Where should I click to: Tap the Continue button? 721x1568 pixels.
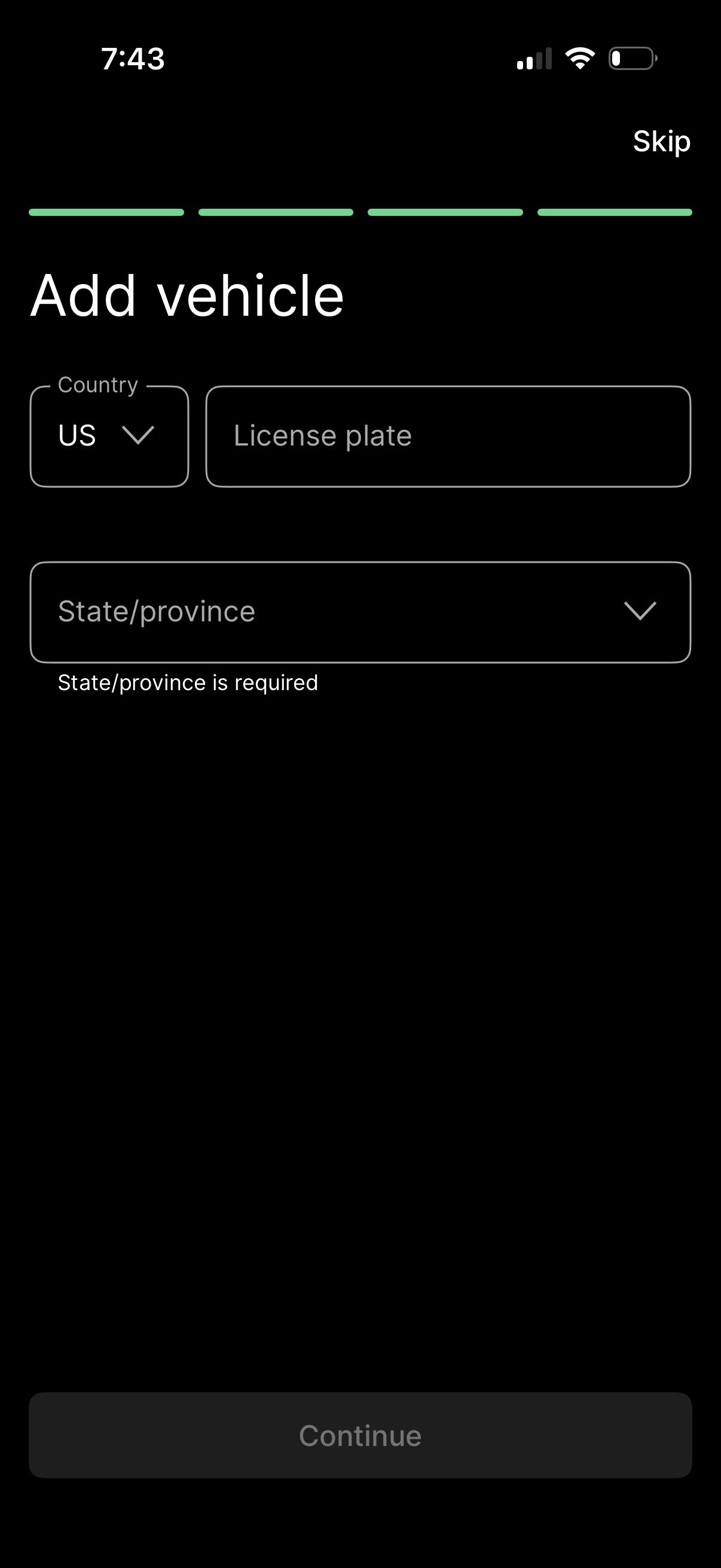coord(360,1435)
